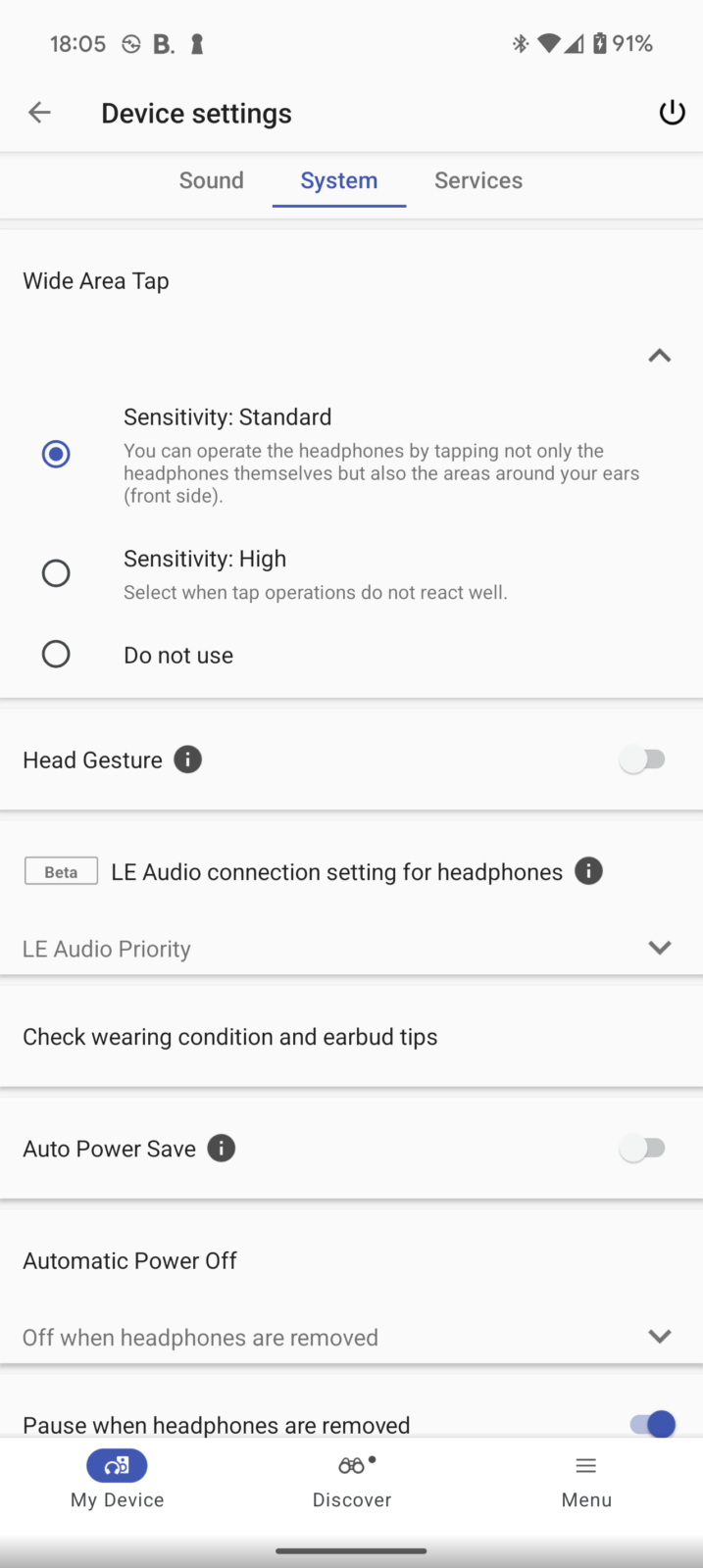Image resolution: width=703 pixels, height=1568 pixels.
Task: Tap the power icon in the header
Action: point(672,113)
